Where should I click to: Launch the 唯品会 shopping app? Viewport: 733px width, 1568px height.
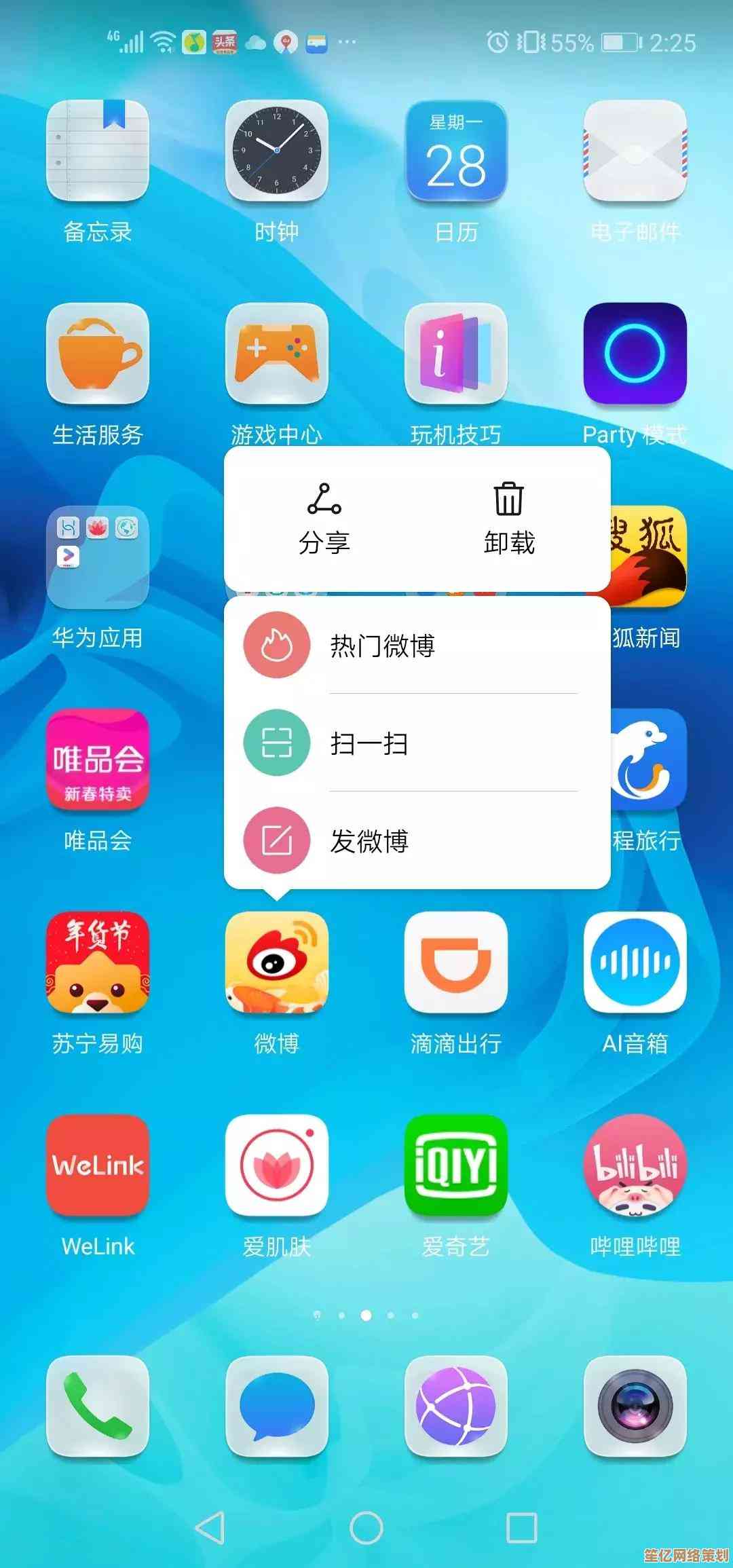(x=98, y=760)
